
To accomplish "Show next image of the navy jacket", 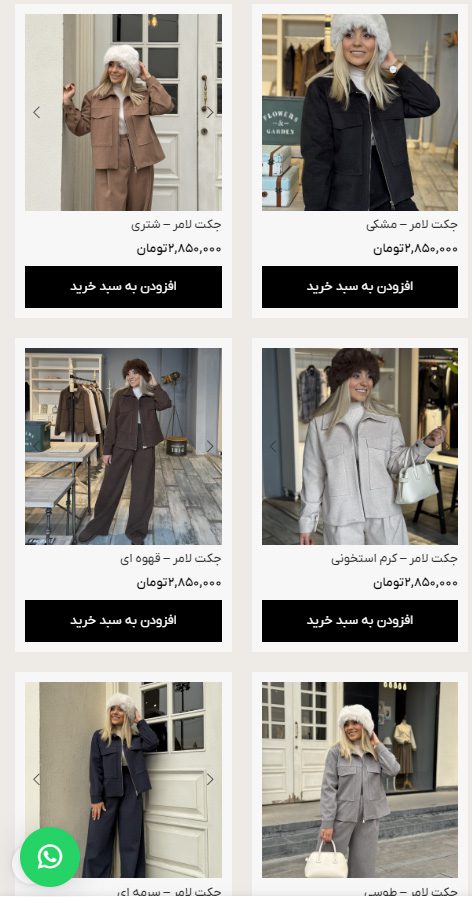I will point(210,780).
